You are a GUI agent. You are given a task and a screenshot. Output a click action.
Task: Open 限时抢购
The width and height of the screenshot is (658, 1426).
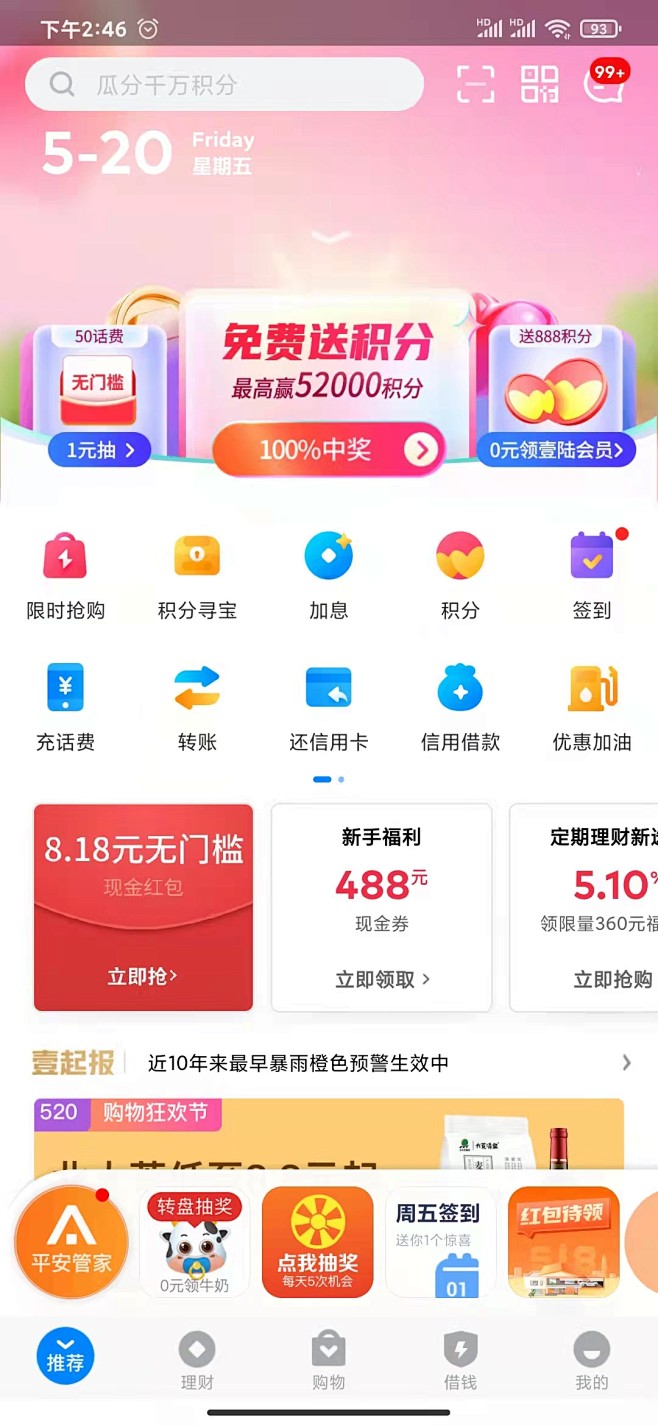(66, 575)
